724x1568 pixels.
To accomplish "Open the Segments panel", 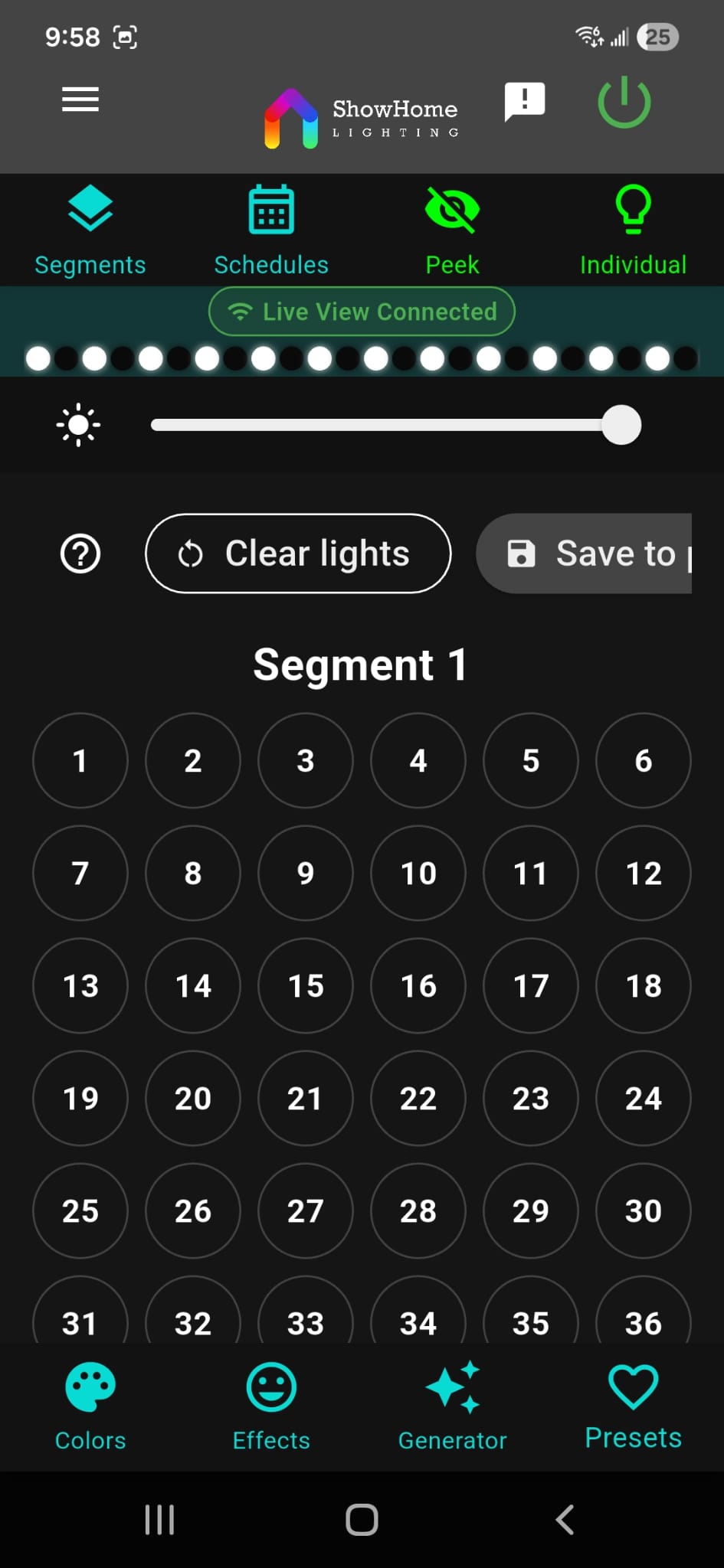I will [90, 230].
